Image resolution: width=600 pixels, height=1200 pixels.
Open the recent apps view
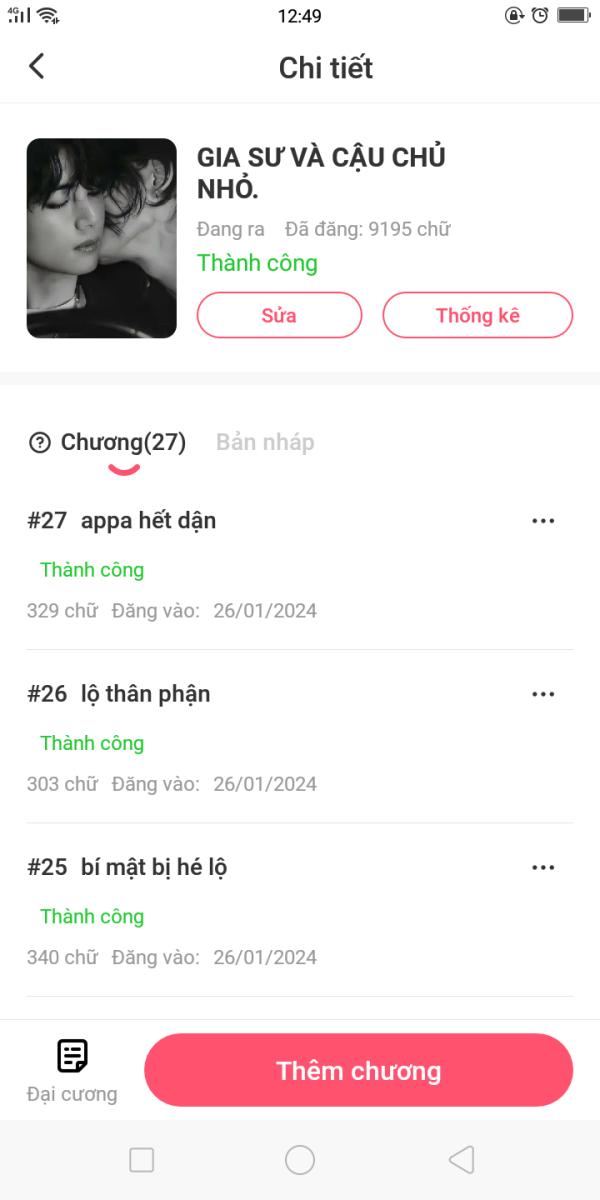click(x=142, y=1160)
